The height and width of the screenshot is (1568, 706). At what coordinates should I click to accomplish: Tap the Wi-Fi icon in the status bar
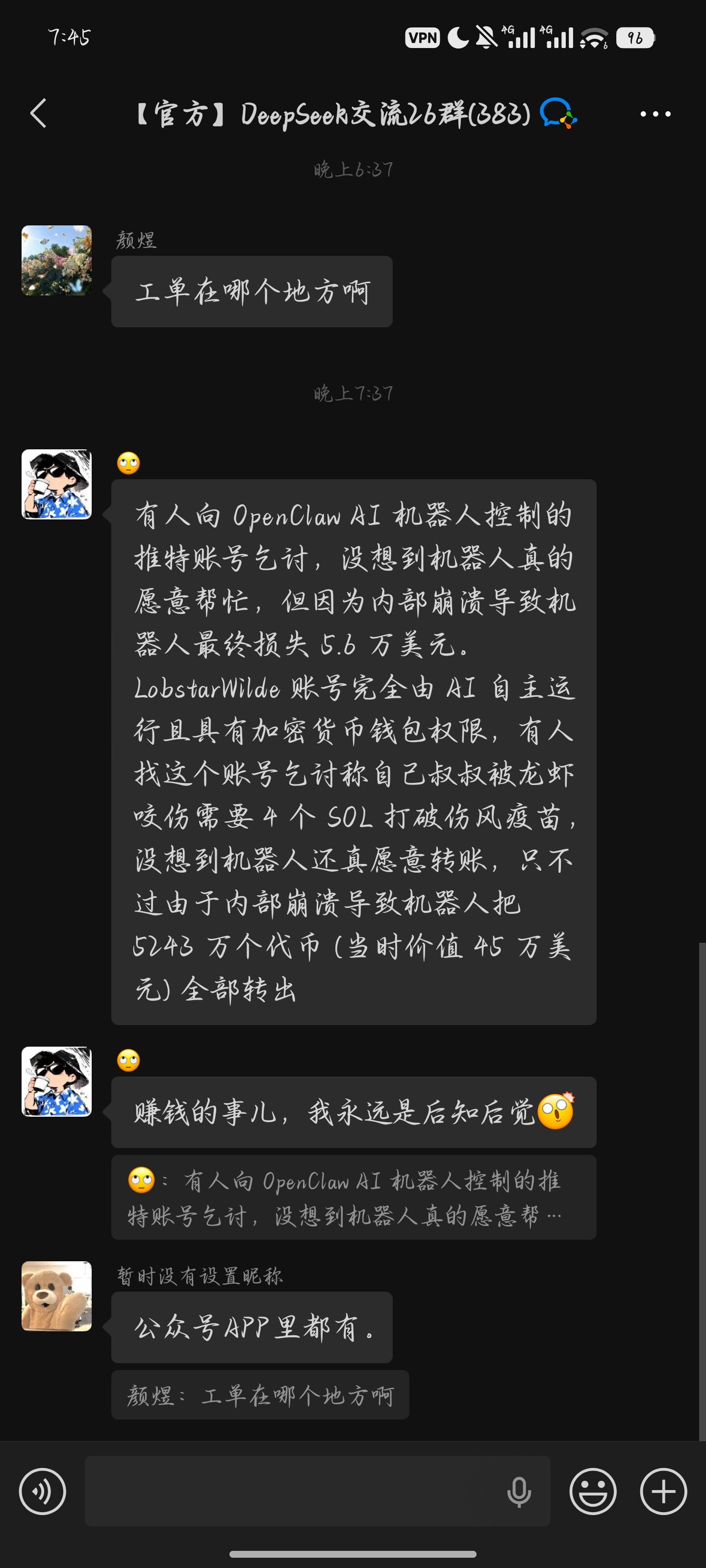tap(592, 38)
